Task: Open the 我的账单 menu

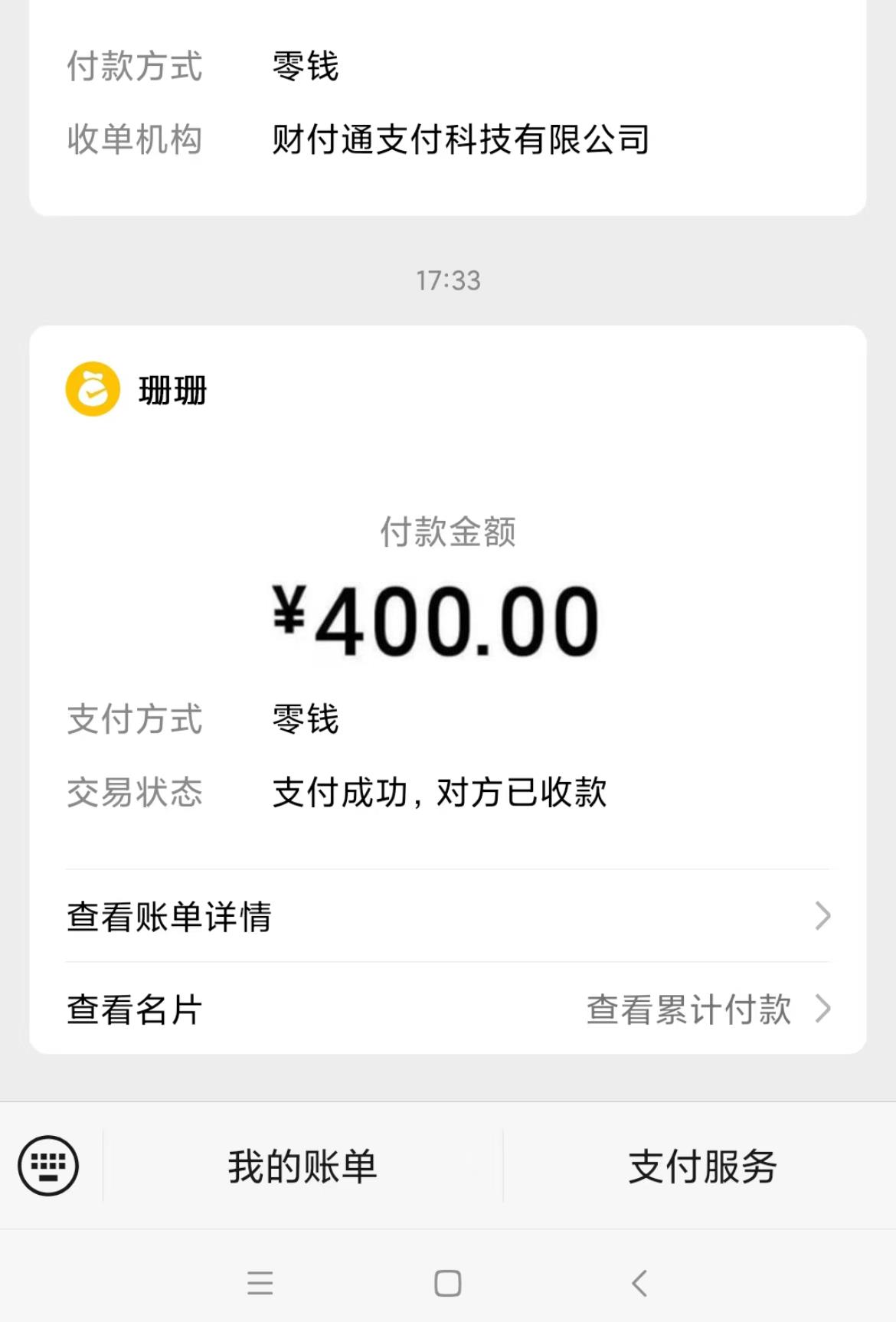Action: pyautogui.click(x=302, y=1167)
